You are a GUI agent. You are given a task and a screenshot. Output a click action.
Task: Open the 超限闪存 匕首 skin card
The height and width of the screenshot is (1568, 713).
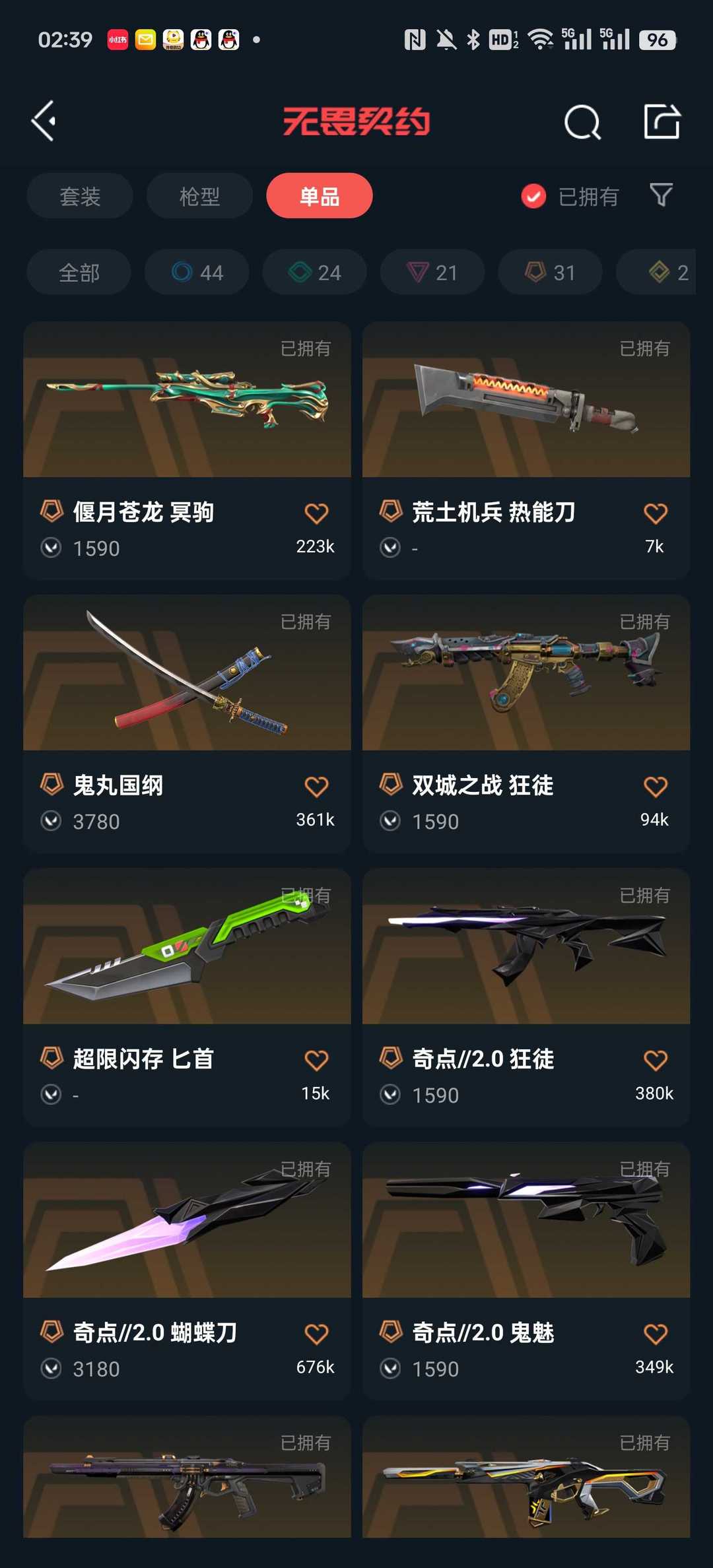click(x=187, y=998)
